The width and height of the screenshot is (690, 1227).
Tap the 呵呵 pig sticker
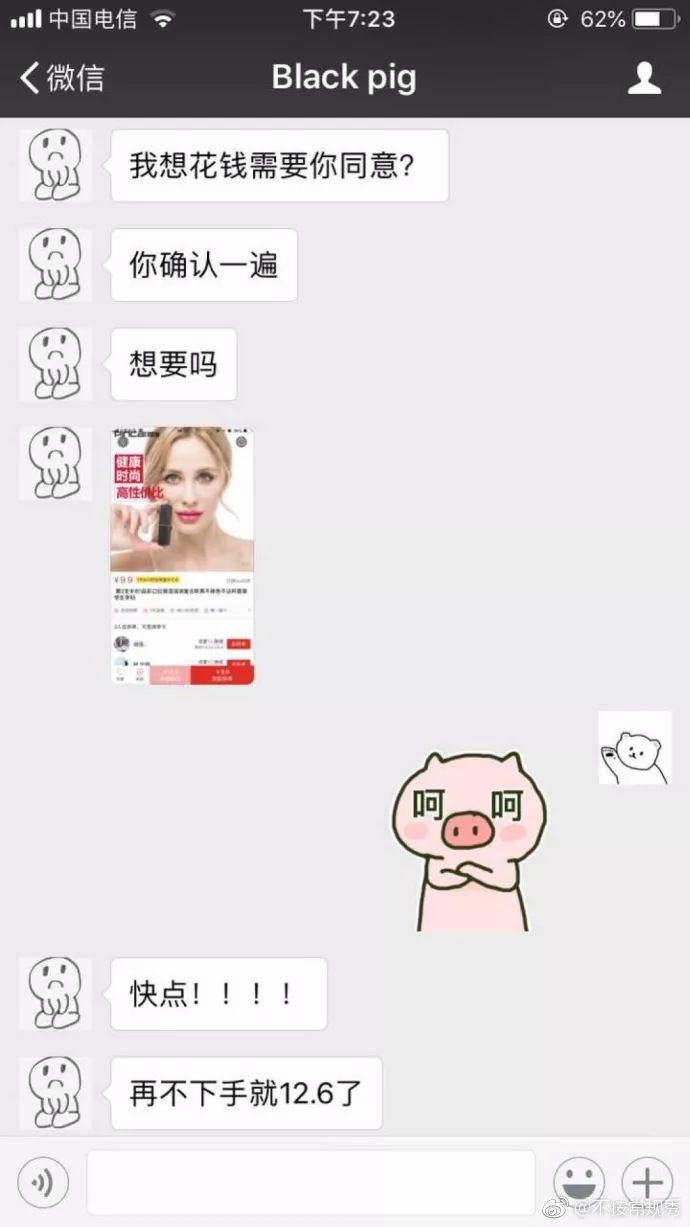click(468, 840)
